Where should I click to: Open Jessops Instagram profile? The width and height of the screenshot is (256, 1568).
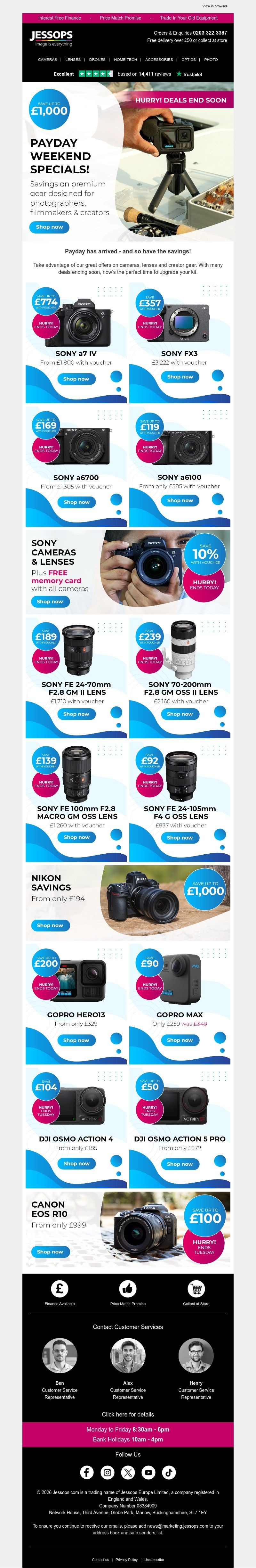[x=108, y=1473]
